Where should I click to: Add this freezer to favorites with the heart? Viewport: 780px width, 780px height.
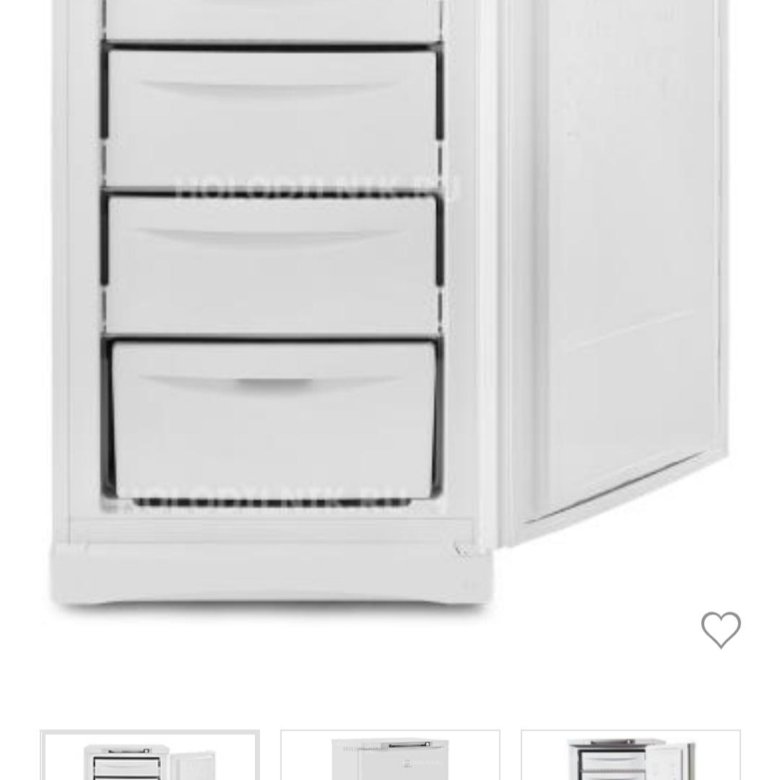(720, 629)
